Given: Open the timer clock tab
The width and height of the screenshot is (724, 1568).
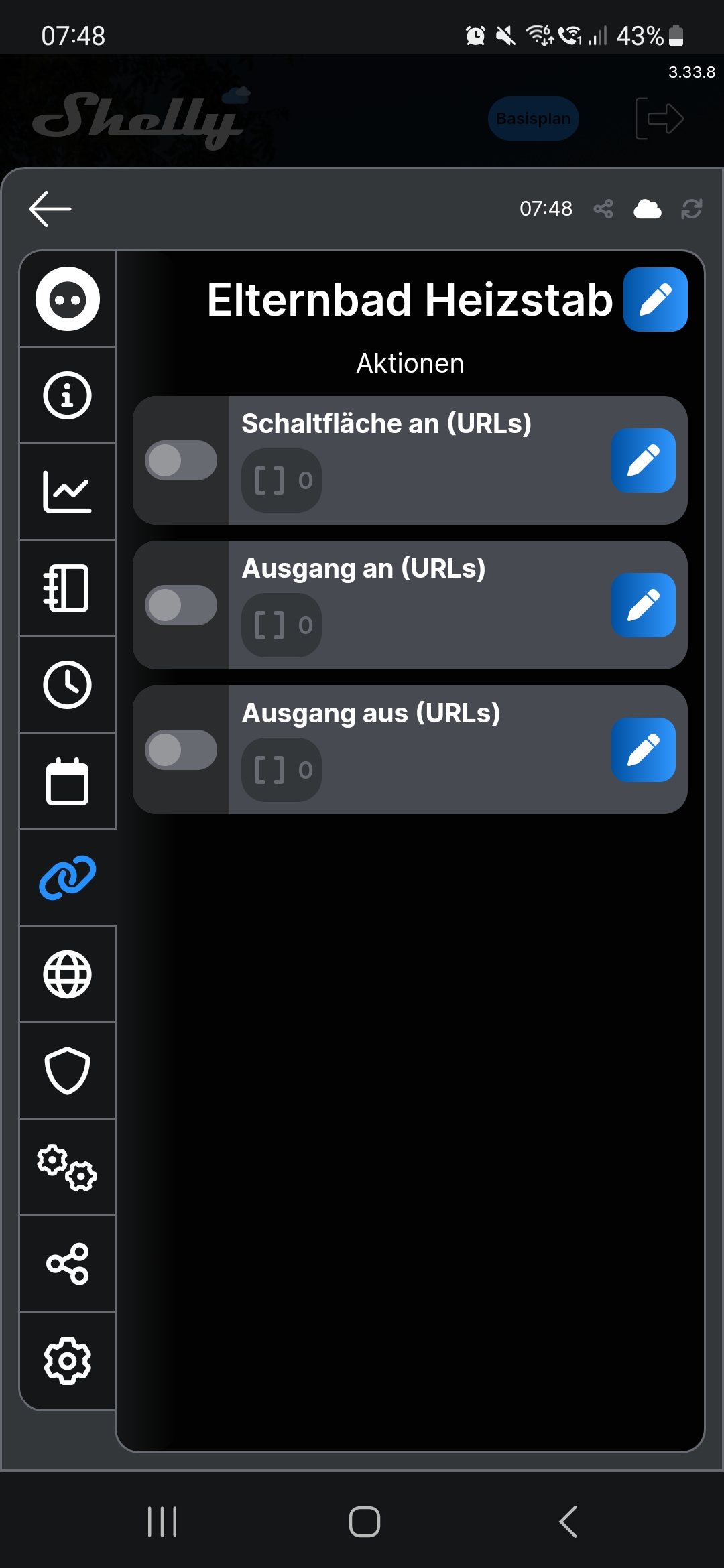Looking at the screenshot, I should (x=68, y=685).
